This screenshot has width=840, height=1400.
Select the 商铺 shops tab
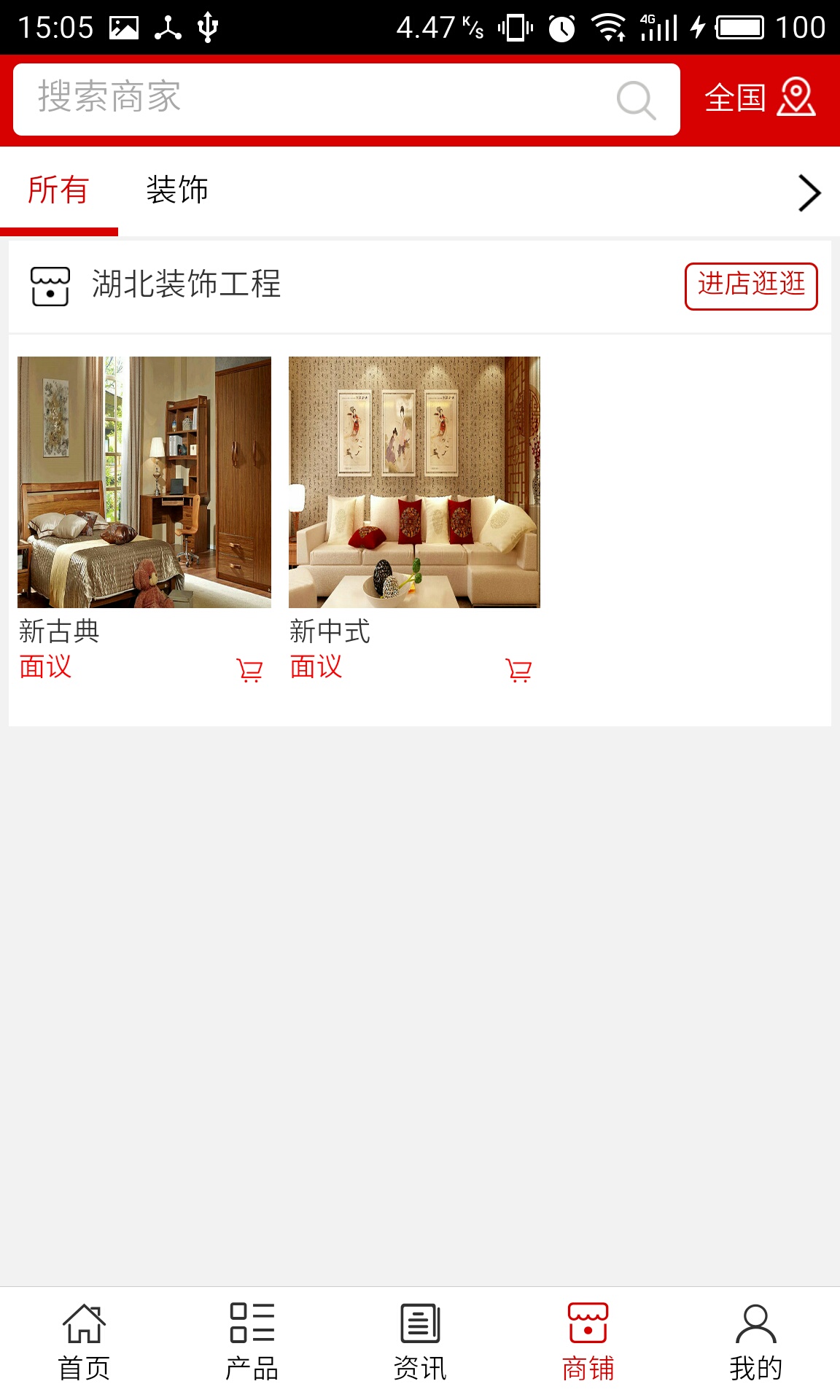[x=588, y=1342]
